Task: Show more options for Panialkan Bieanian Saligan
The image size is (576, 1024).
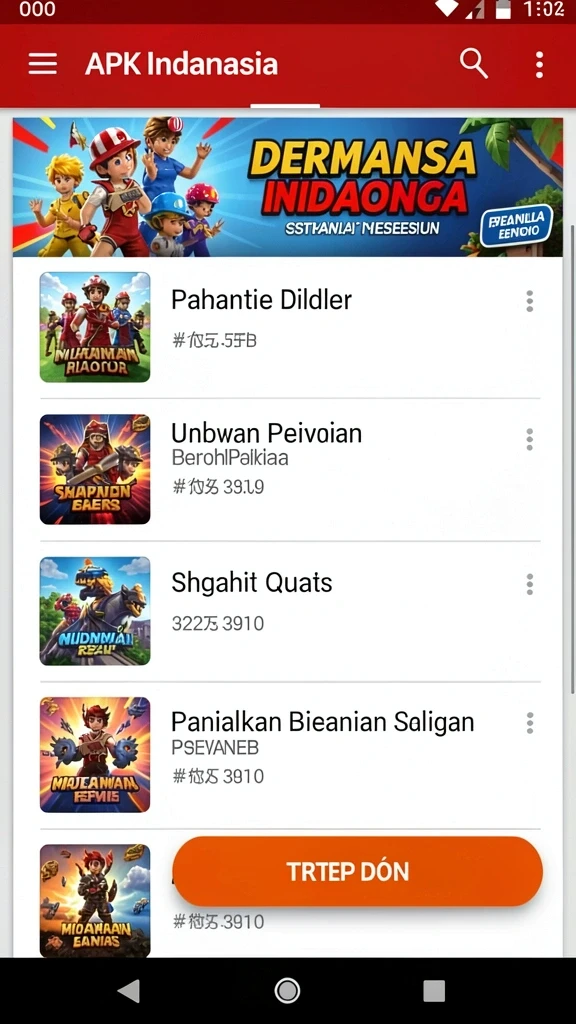Action: click(x=530, y=723)
